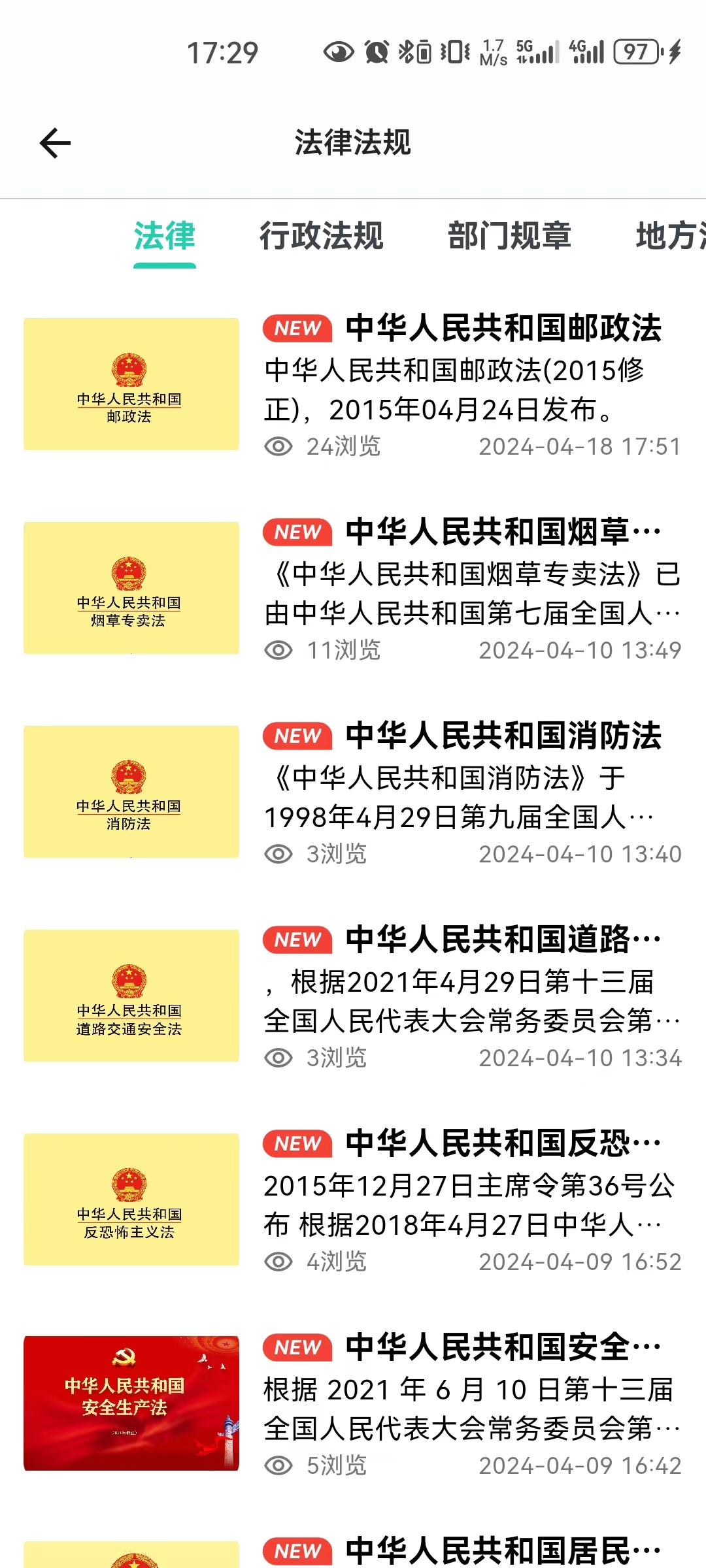
Task: Tap the eye icon on 安全生产法 entry
Action: (280, 1465)
